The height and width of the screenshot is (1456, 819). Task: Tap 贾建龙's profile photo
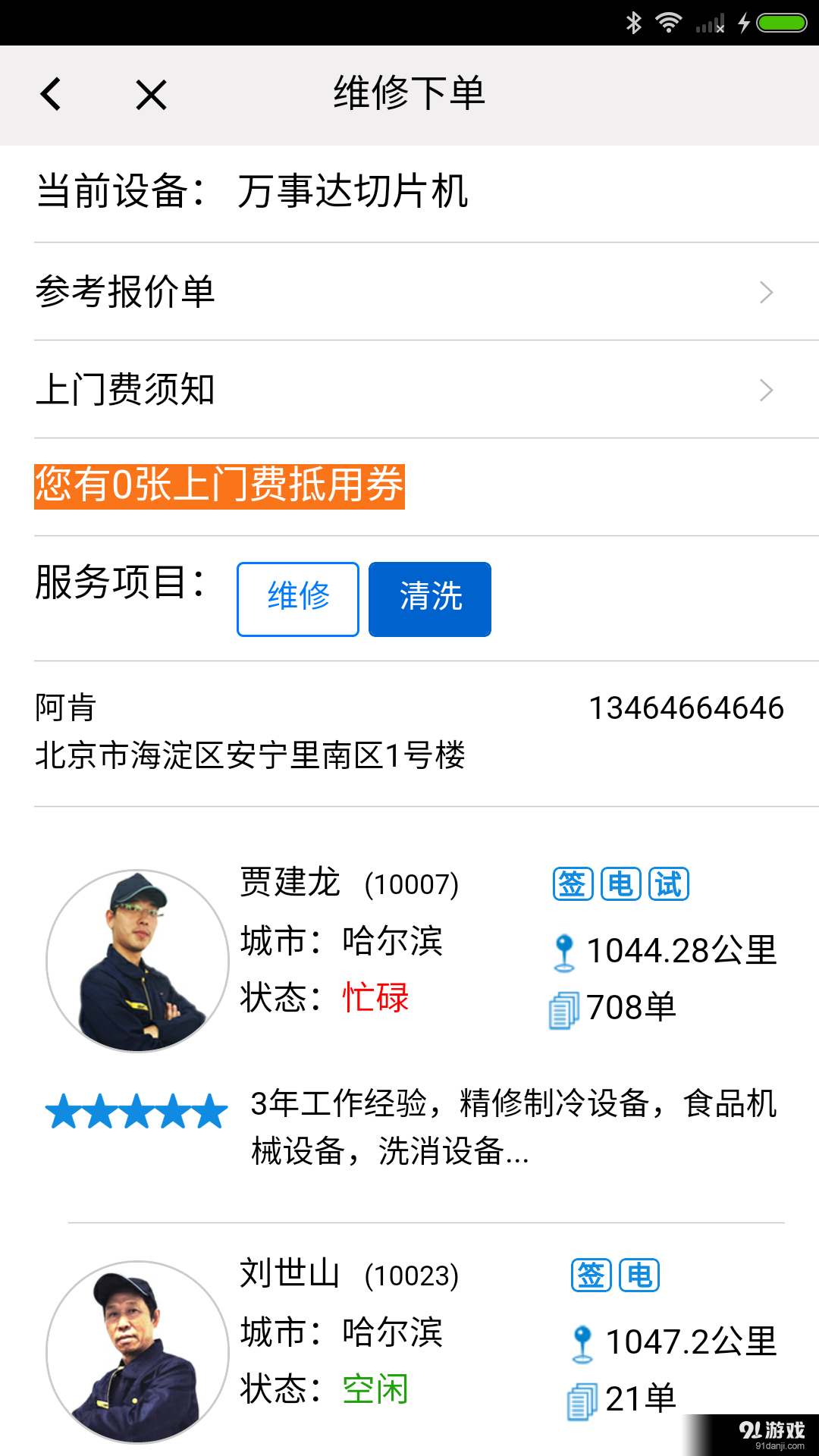click(135, 959)
